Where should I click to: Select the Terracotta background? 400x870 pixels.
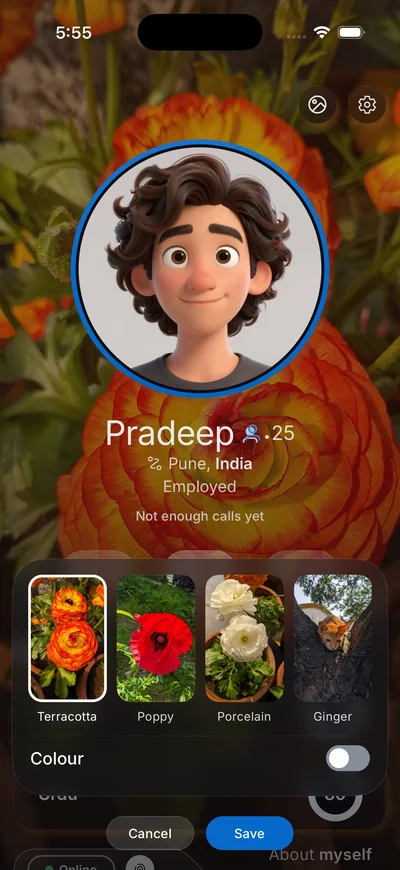click(x=67, y=638)
